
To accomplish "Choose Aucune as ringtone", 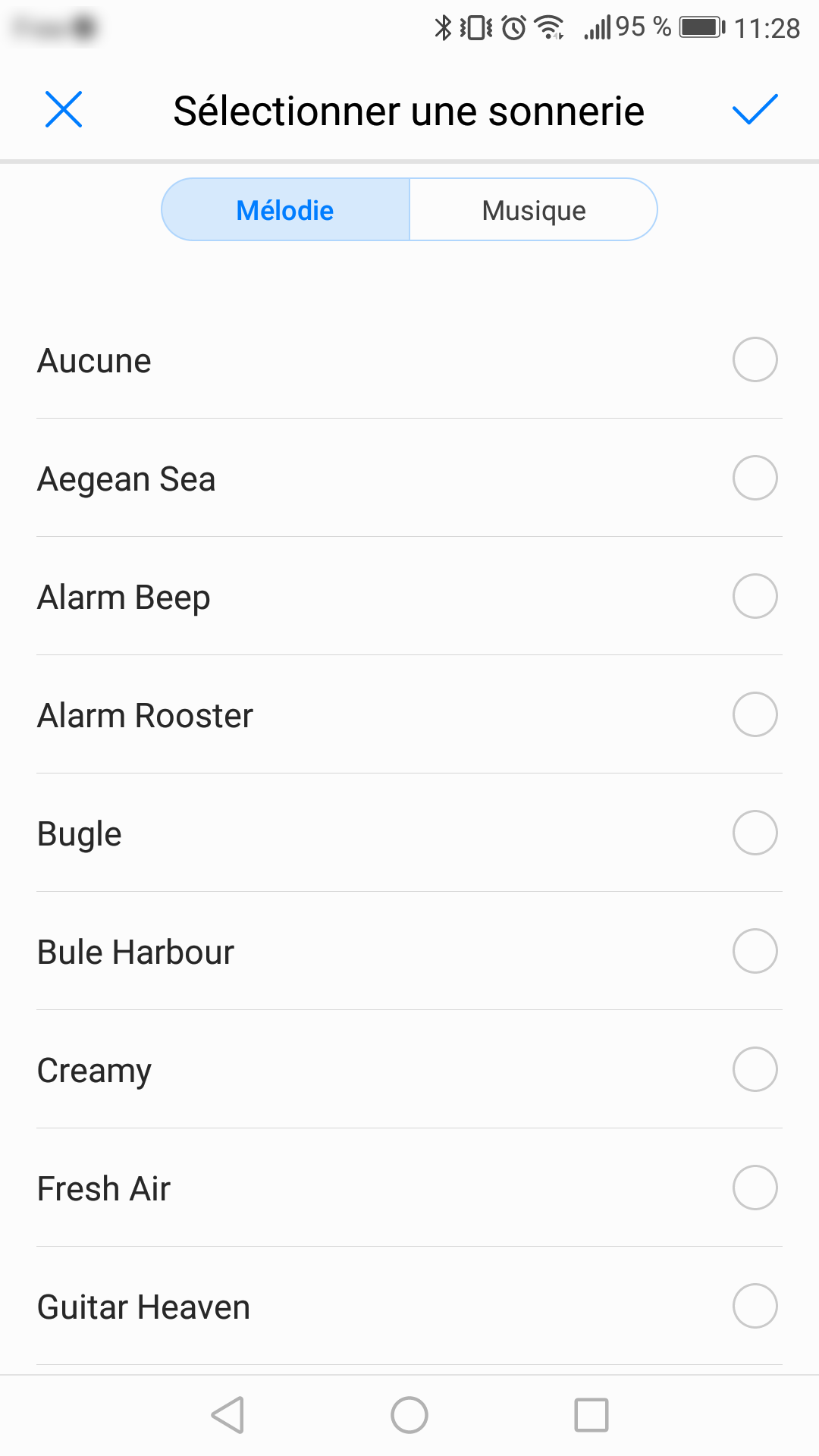I will (409, 359).
